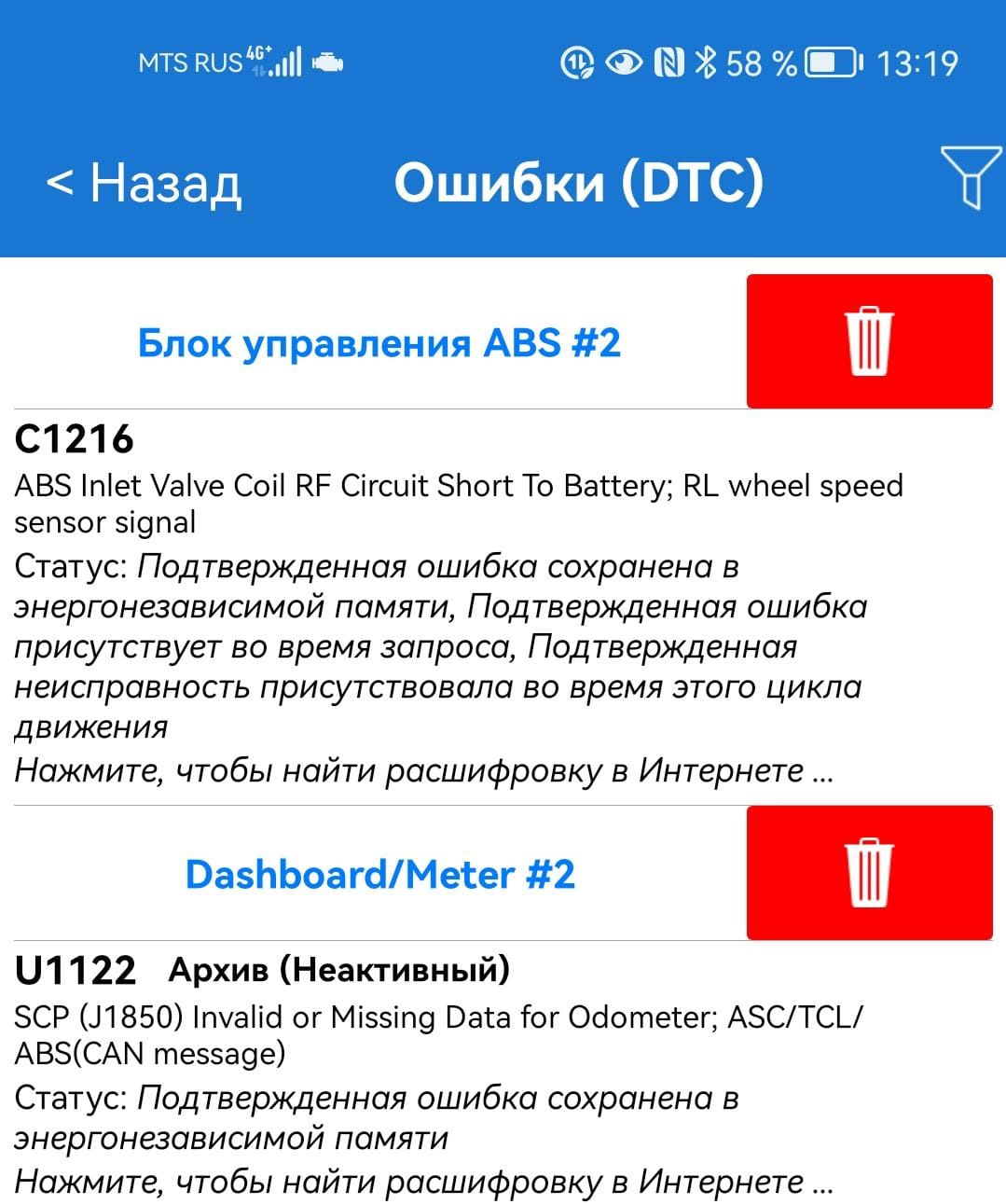The height and width of the screenshot is (1204, 1006).
Task: Open the filter funnel icon
Action: (x=971, y=177)
